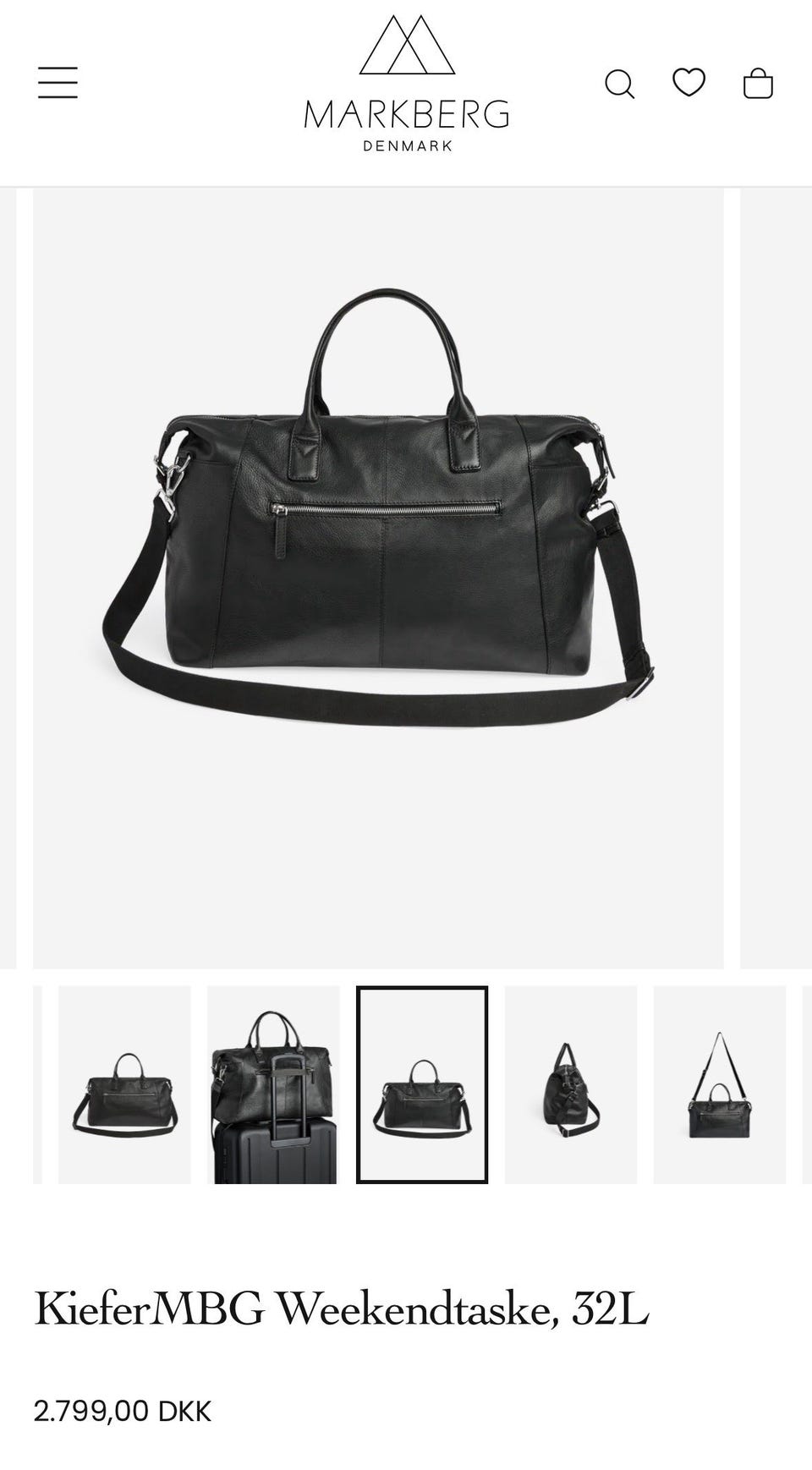
Task: Open the wishlist heart icon
Action: (x=689, y=82)
